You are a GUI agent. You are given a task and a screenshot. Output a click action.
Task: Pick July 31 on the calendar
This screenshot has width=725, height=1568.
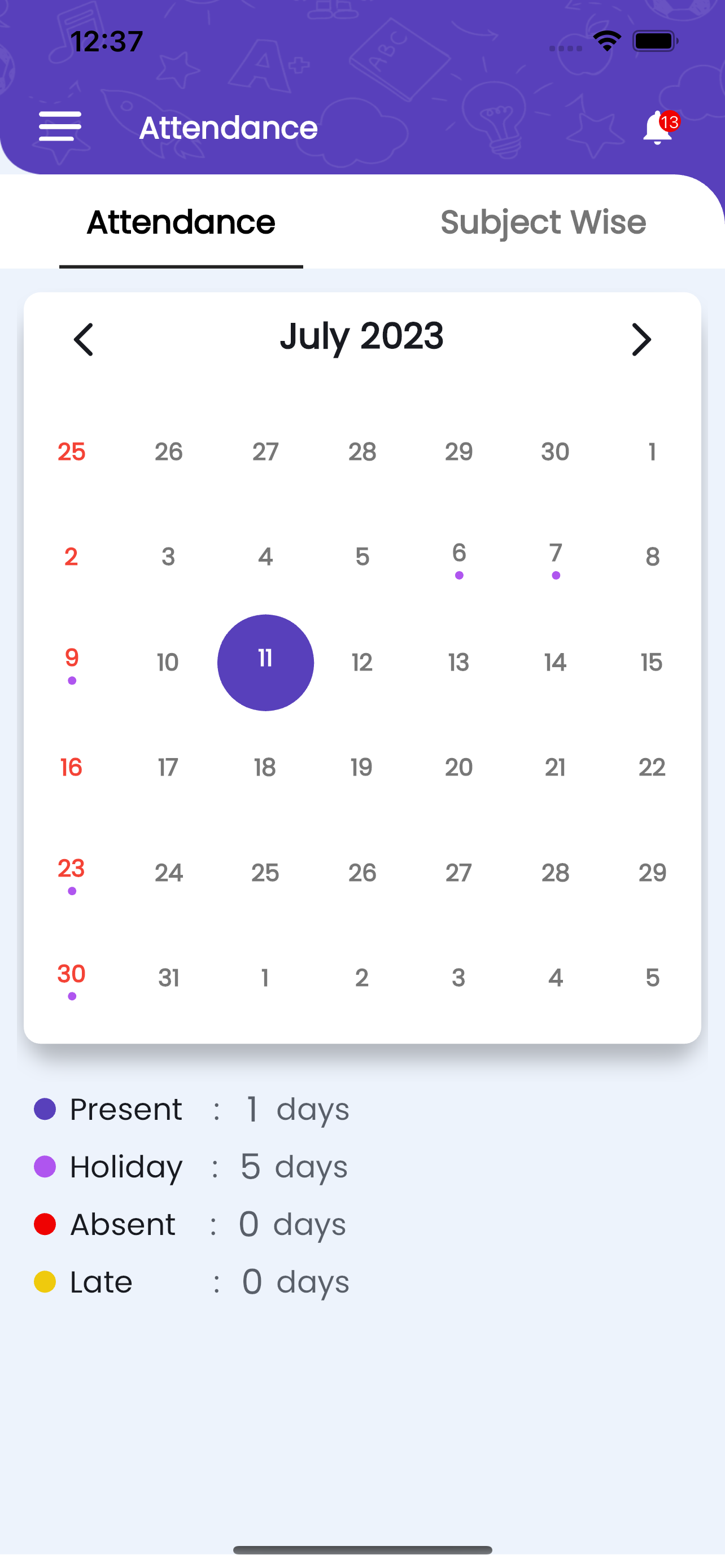[169, 978]
